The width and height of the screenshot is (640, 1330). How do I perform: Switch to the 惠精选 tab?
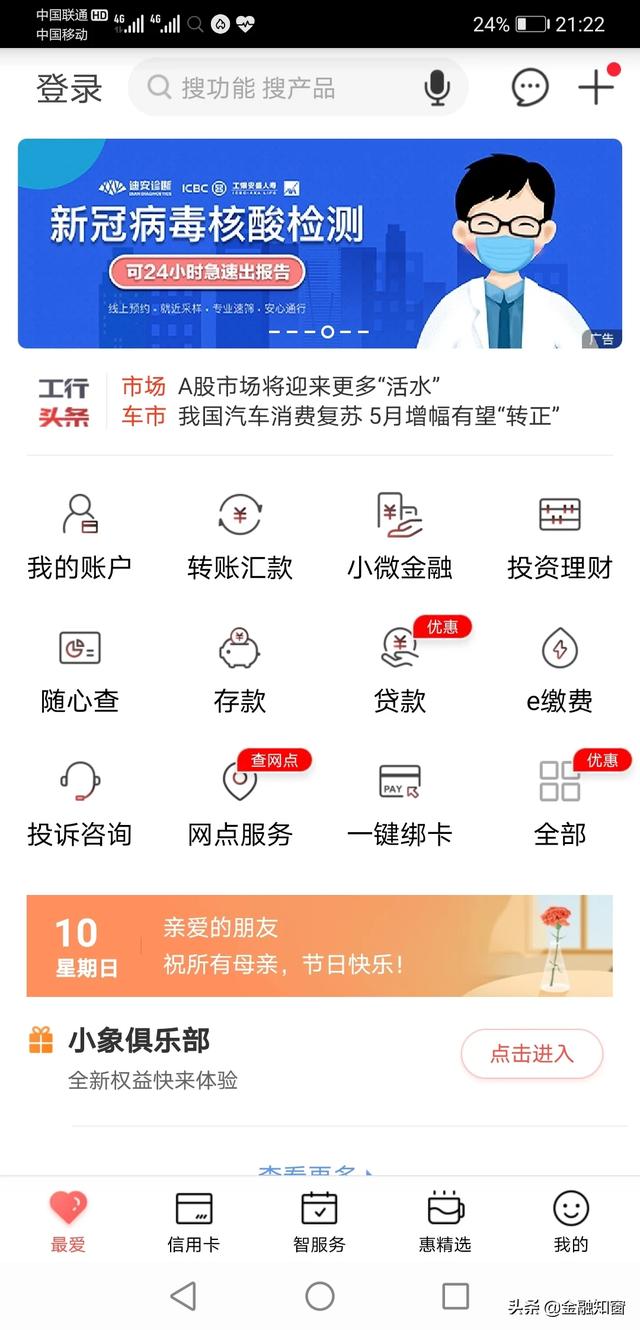[445, 1222]
